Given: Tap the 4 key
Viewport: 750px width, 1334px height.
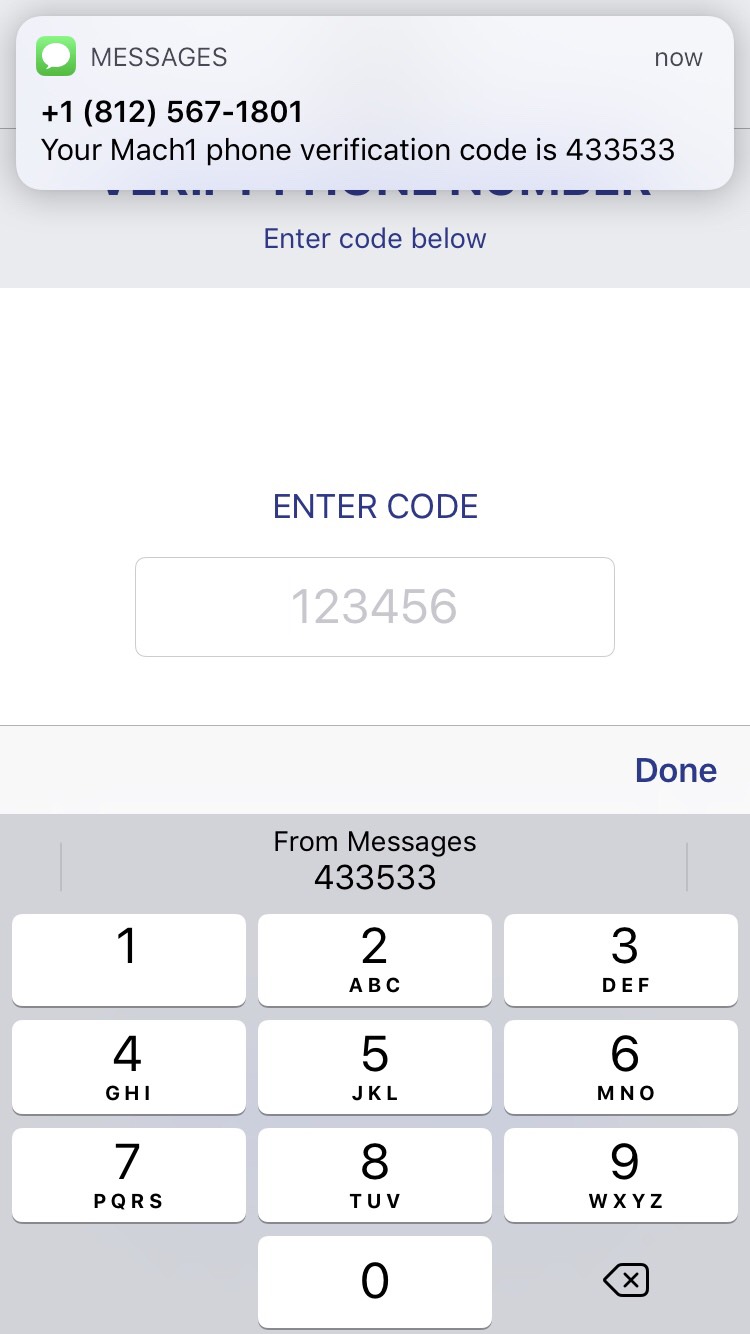Looking at the screenshot, I should click(128, 1066).
